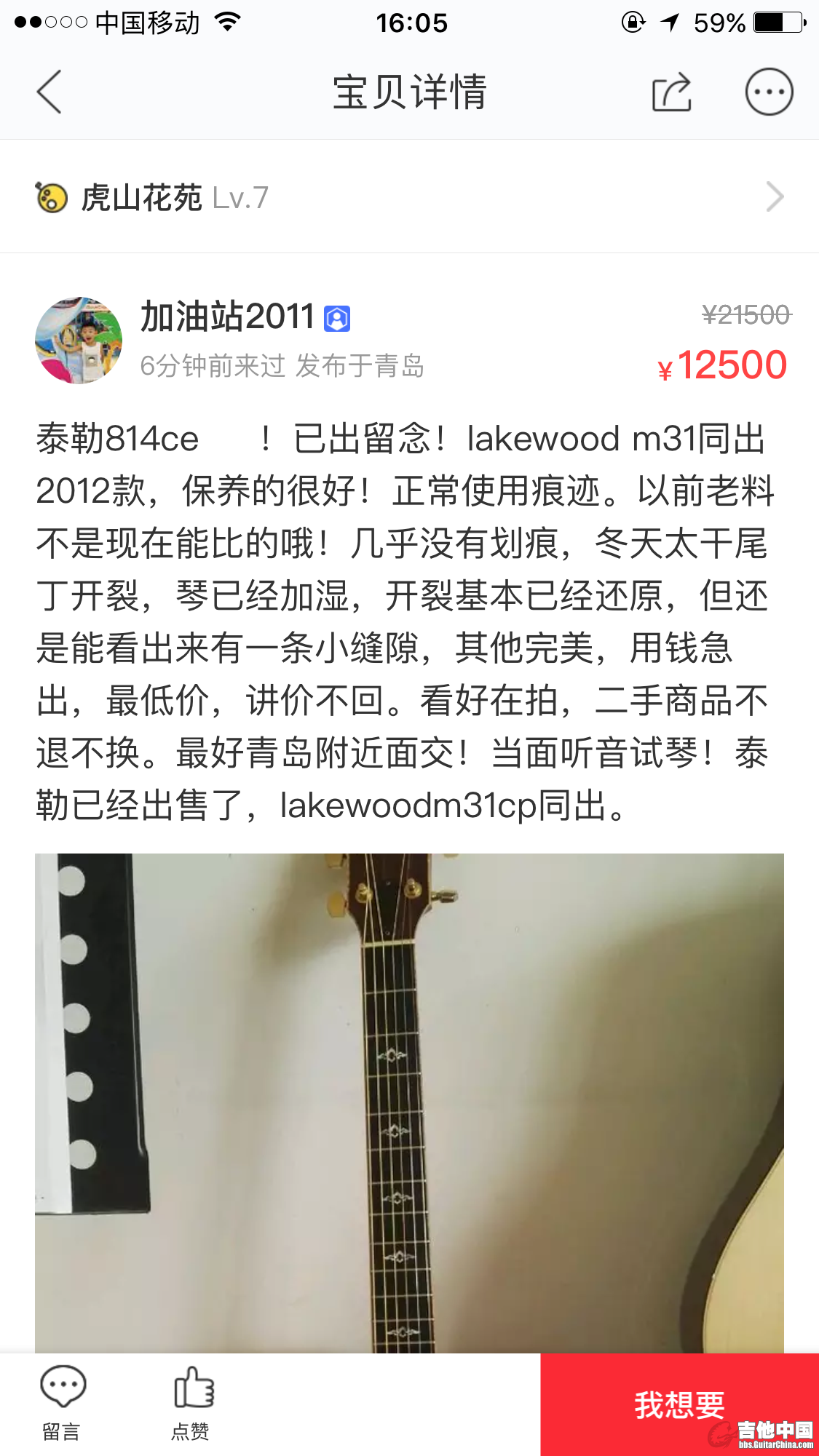
Task: Open the 虎山花苑 community row
Action: pos(409,197)
